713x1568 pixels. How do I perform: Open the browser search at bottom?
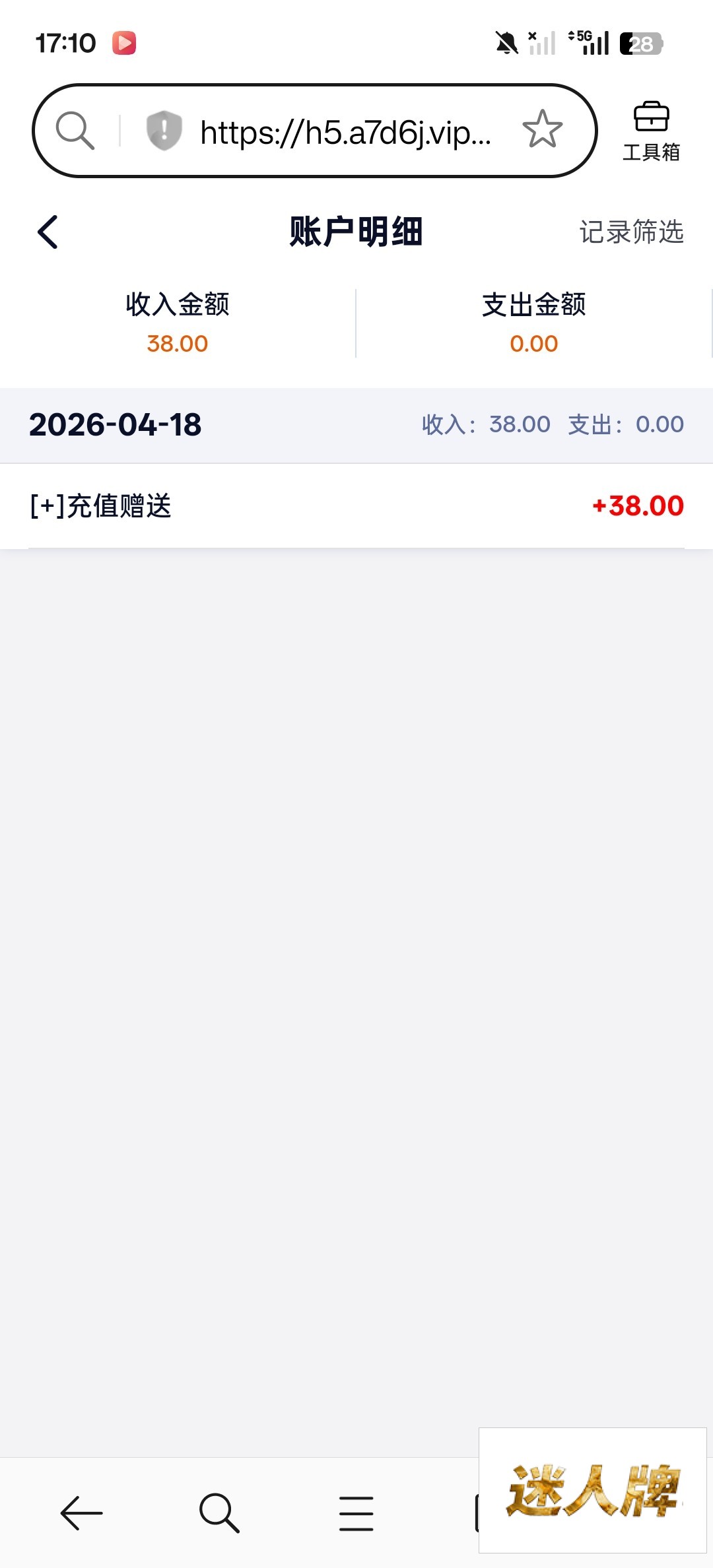(219, 1513)
